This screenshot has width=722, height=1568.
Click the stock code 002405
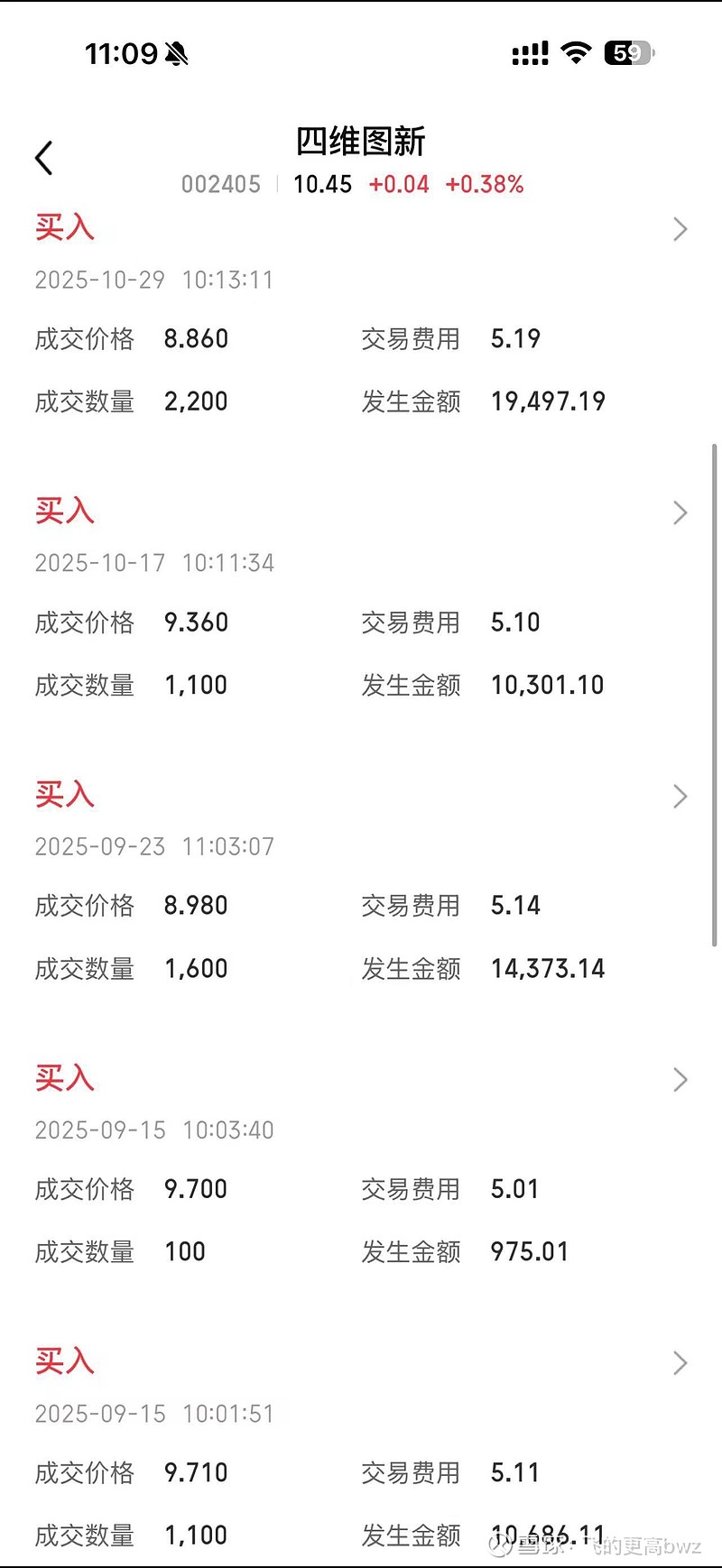click(222, 185)
